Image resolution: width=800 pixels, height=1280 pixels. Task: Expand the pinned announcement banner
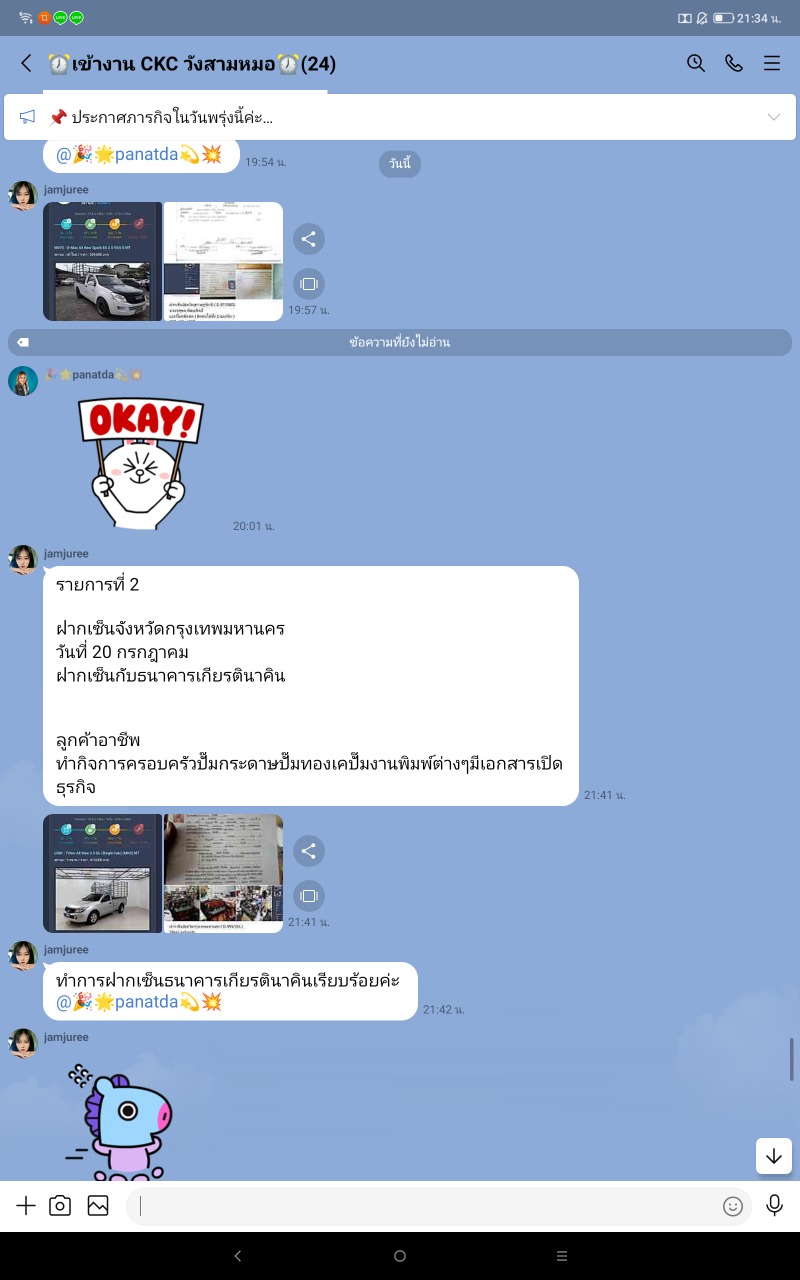click(774, 117)
